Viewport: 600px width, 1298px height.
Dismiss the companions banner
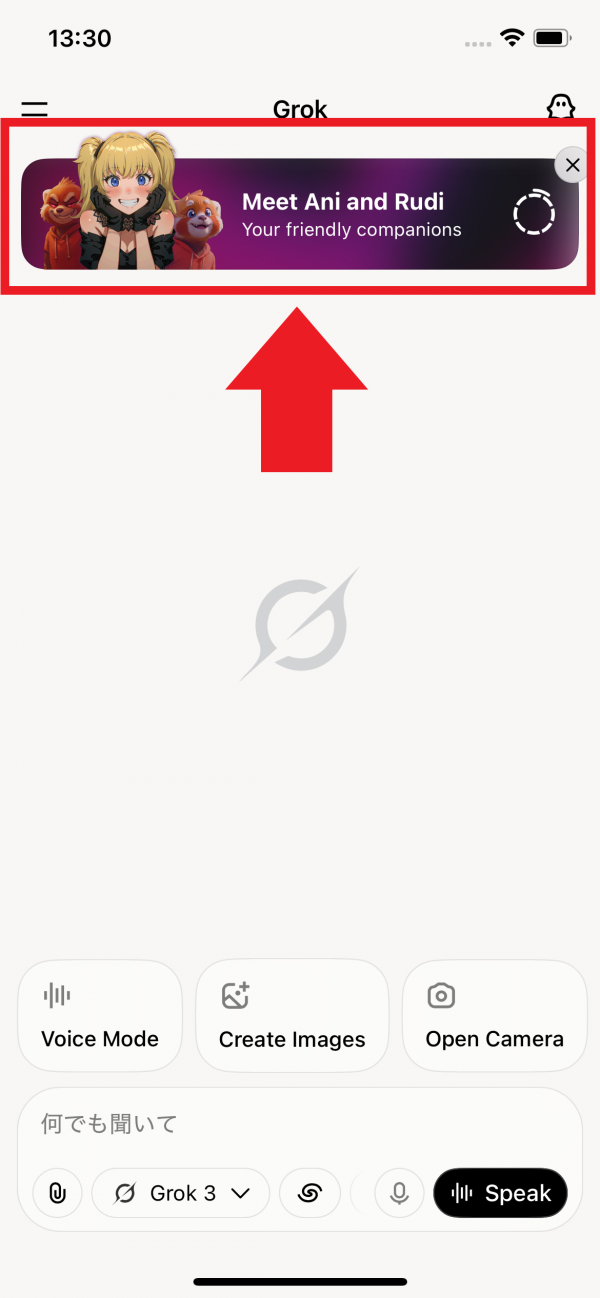point(572,165)
